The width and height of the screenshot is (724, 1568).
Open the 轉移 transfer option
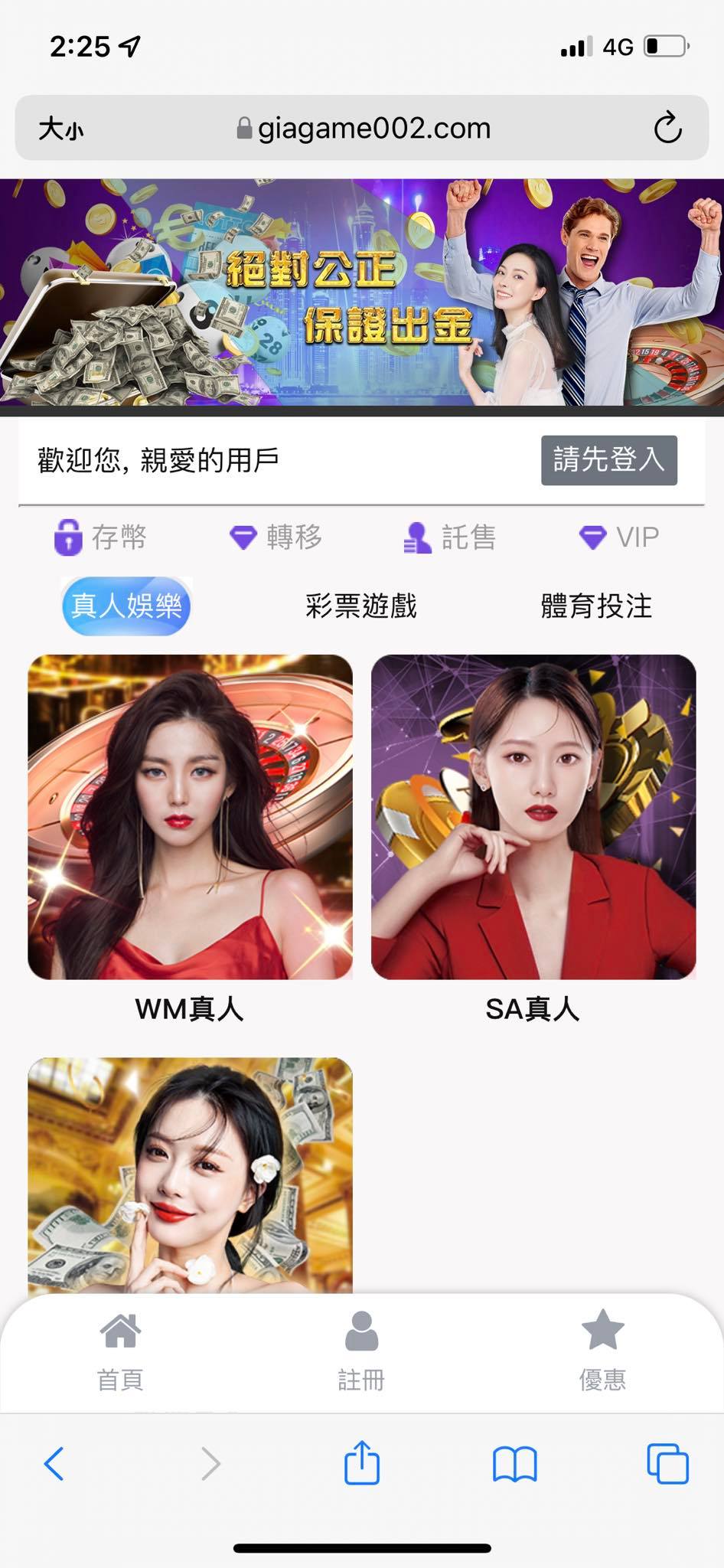point(276,537)
